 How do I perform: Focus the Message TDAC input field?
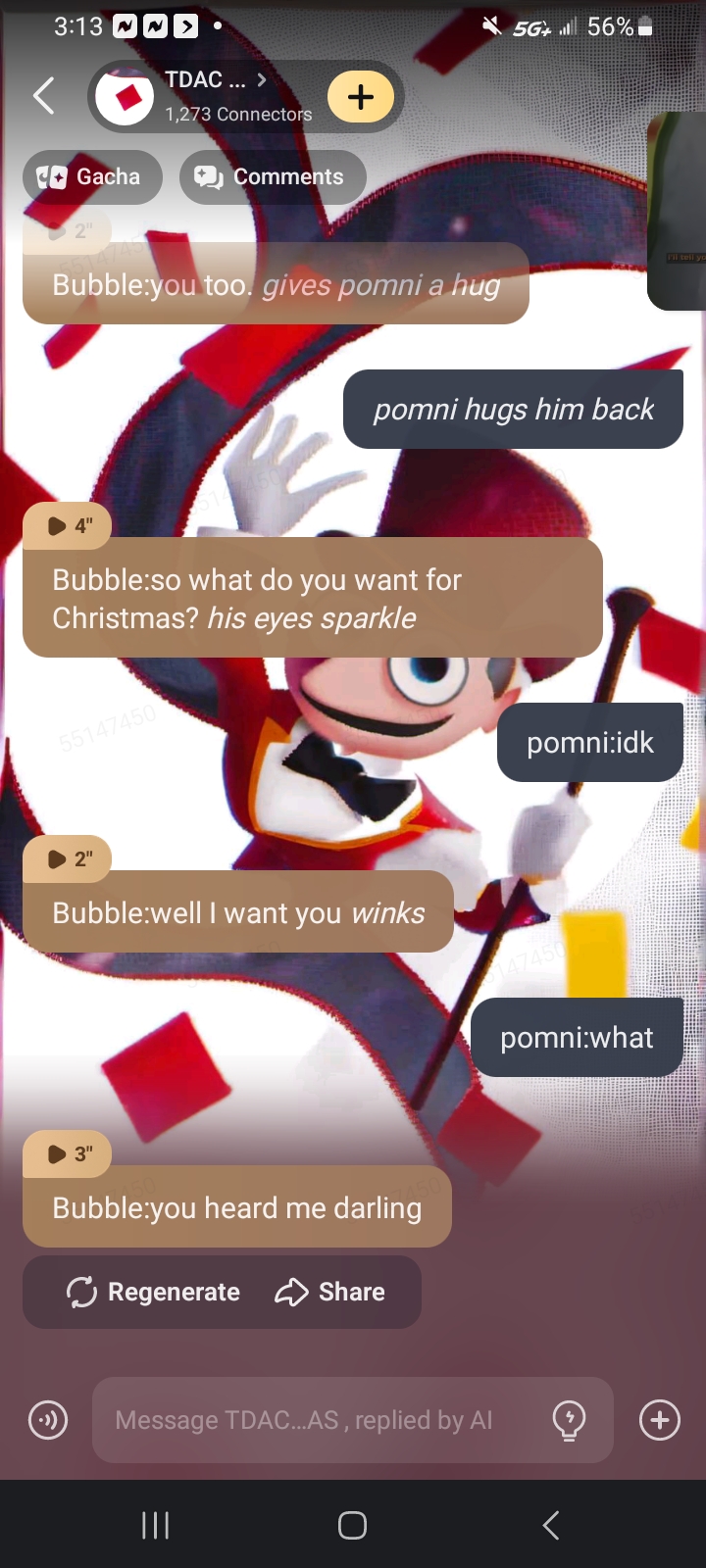(x=314, y=1420)
